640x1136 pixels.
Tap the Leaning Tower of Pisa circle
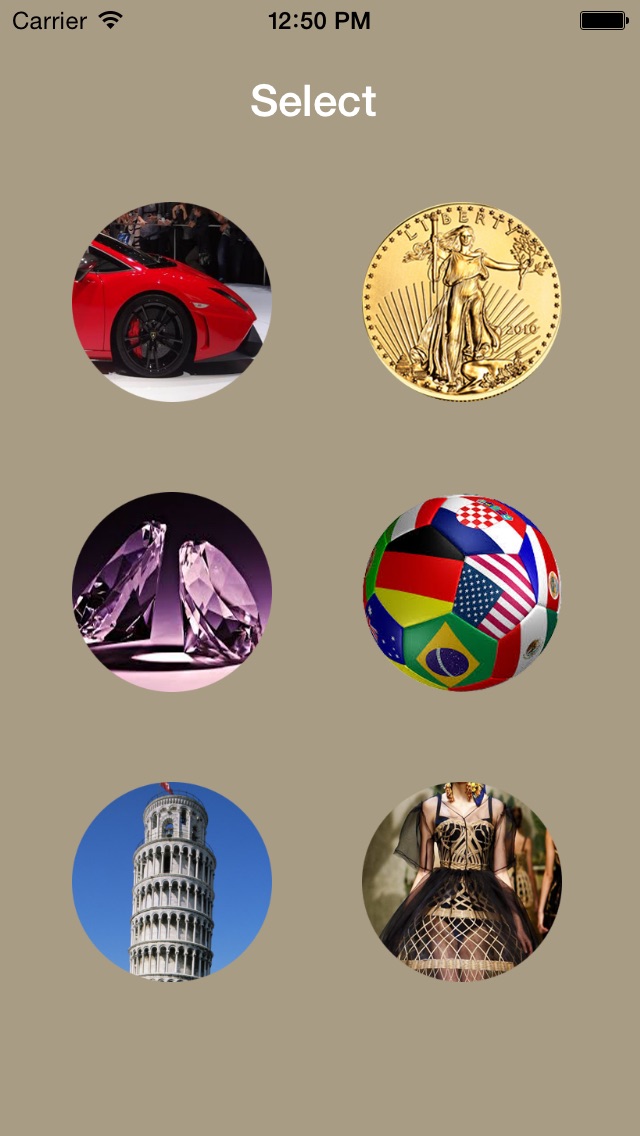[172, 881]
